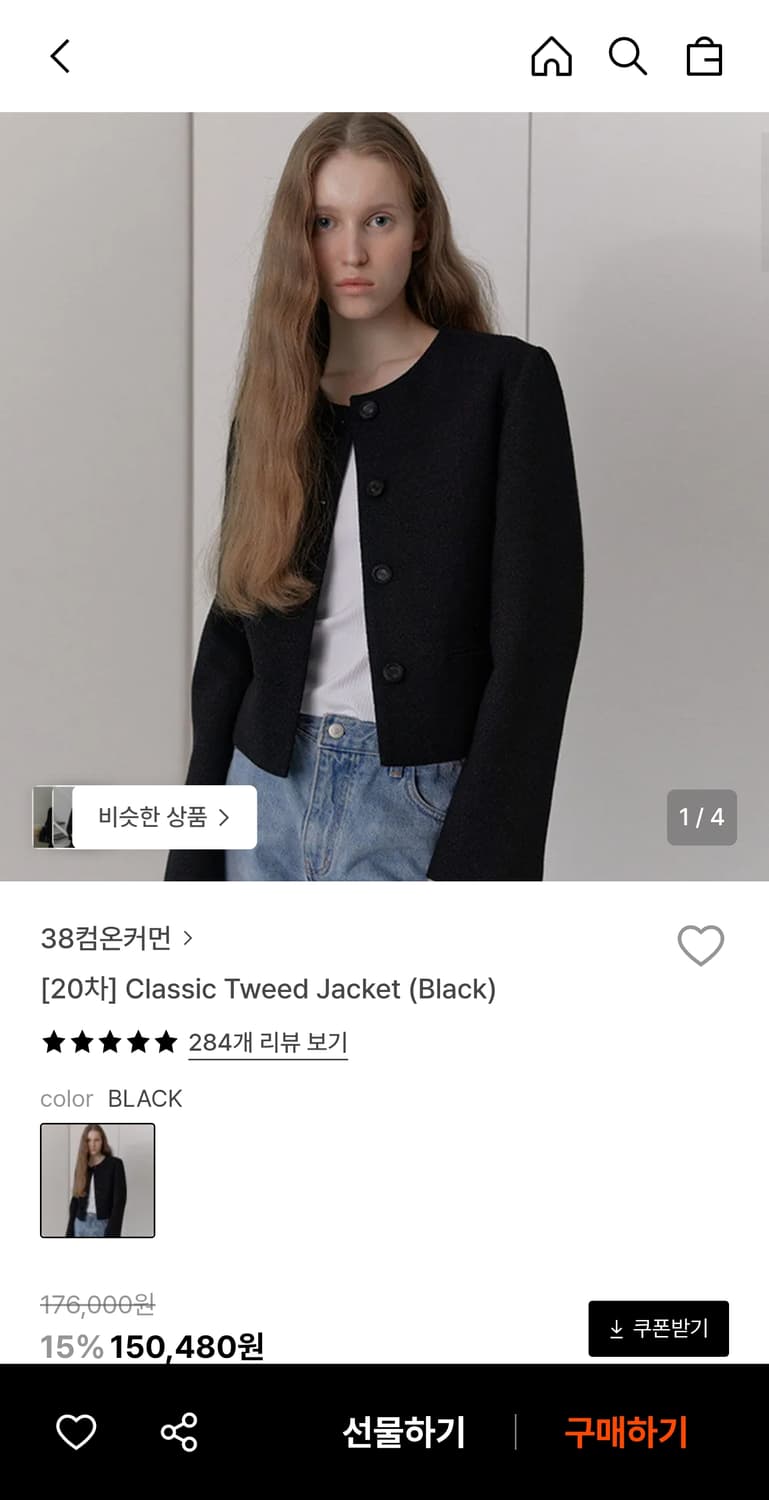Screen dimensions: 769x1500
Task: Share the product using the share icon
Action: tap(177, 1432)
